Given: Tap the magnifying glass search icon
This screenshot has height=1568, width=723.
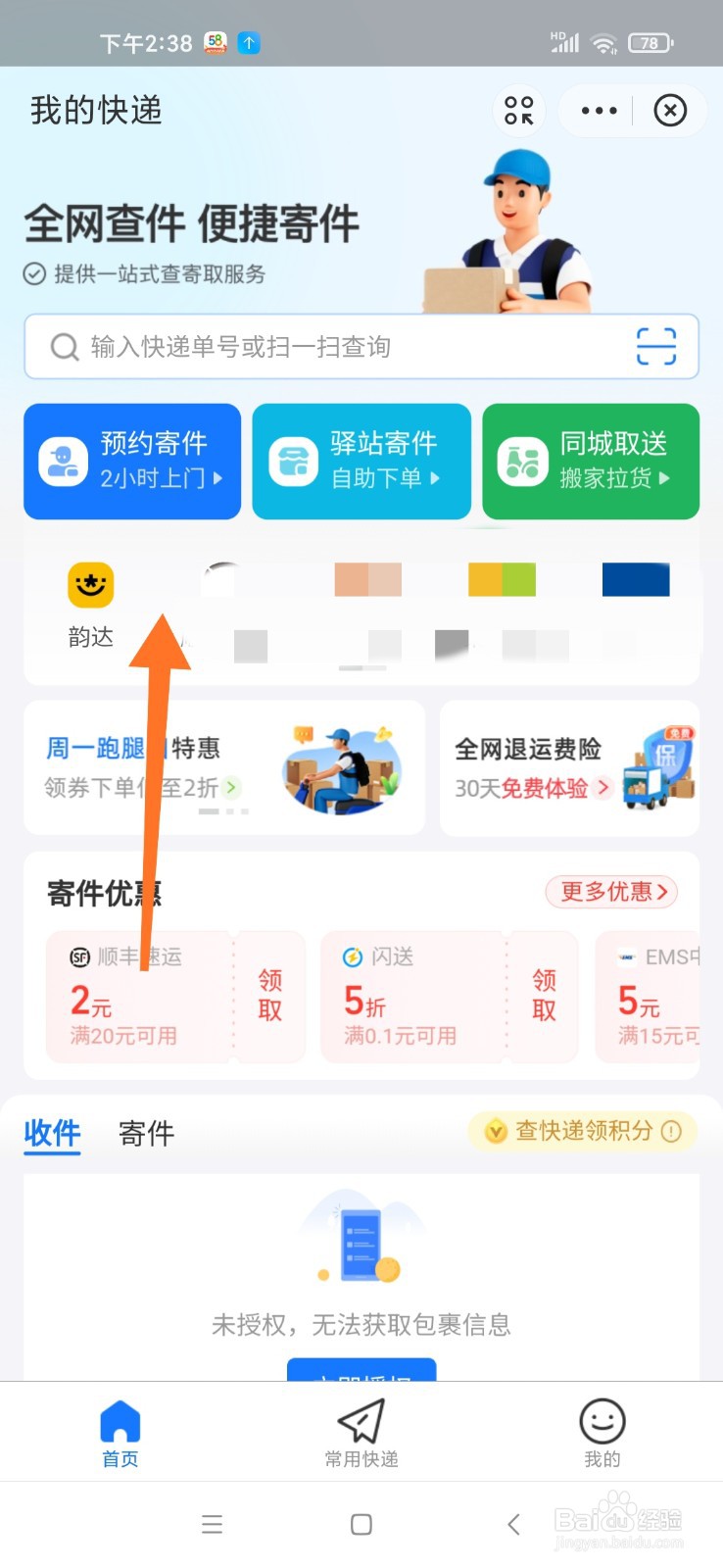Looking at the screenshot, I should (x=64, y=347).
